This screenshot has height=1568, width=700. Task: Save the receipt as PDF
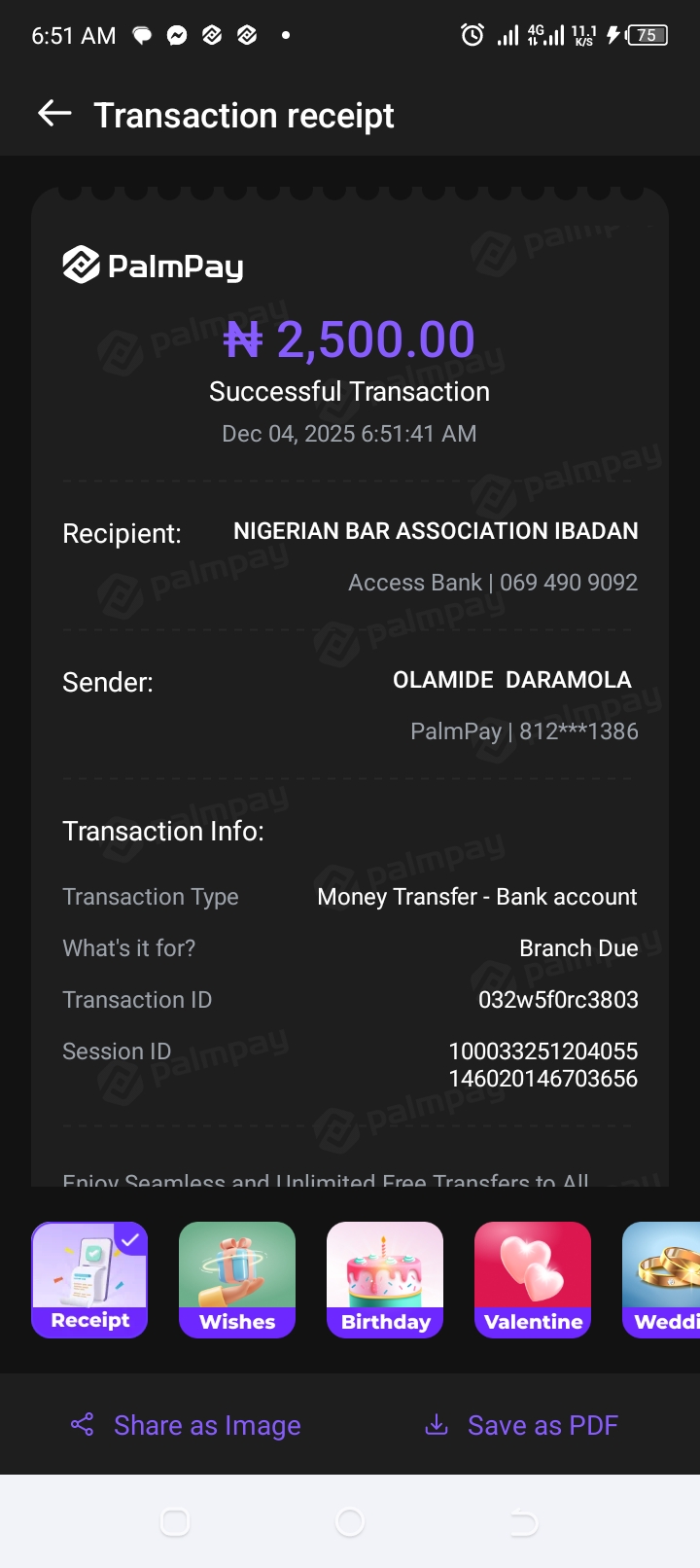tap(522, 1425)
